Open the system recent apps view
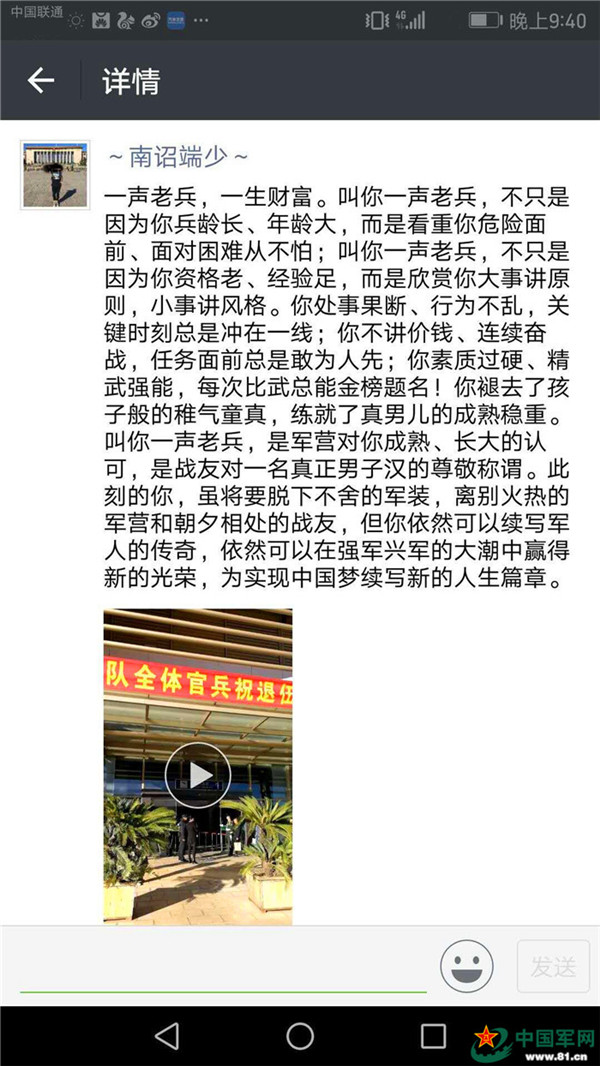Screen dimensions: 600x1066 click(x=433, y=1036)
